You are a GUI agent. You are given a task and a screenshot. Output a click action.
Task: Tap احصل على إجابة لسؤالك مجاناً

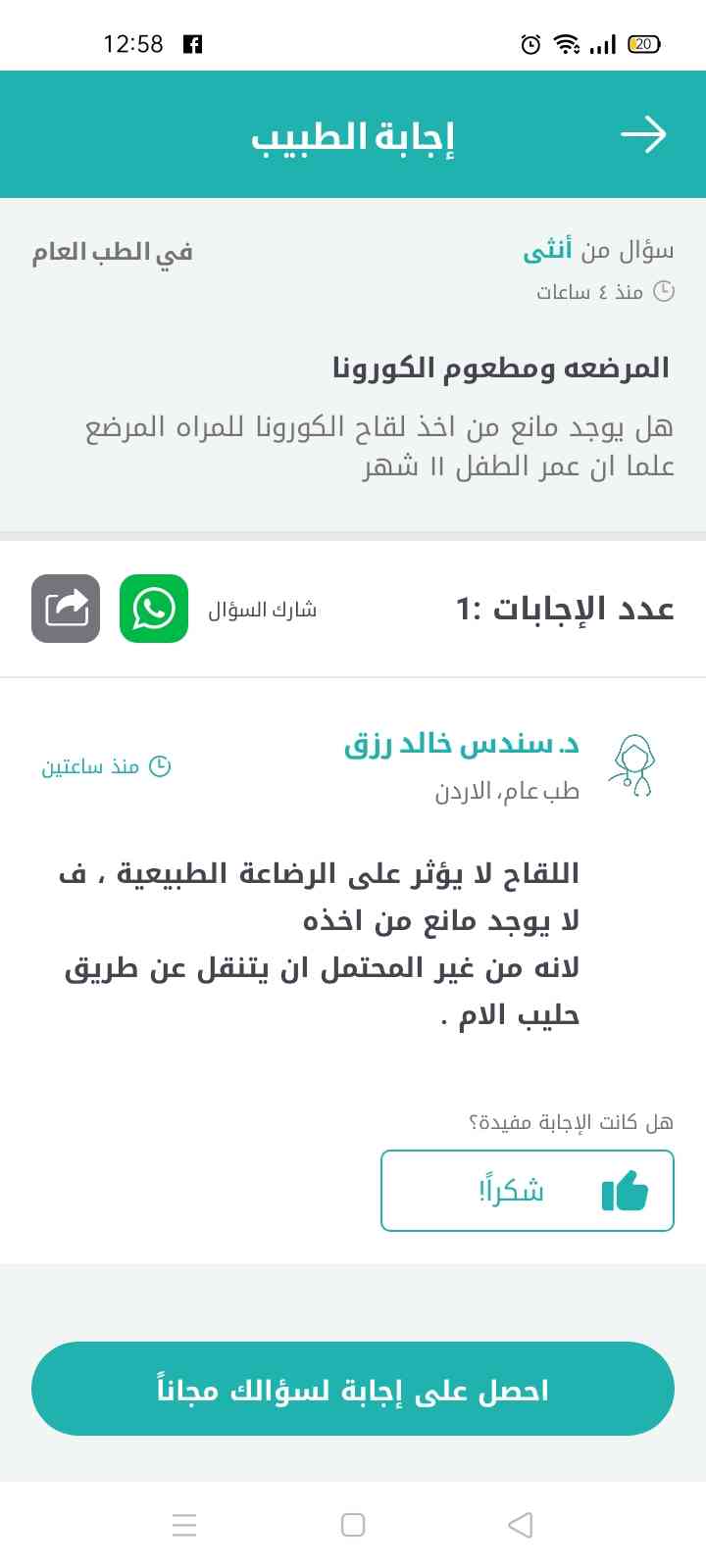pyautogui.click(x=353, y=1389)
